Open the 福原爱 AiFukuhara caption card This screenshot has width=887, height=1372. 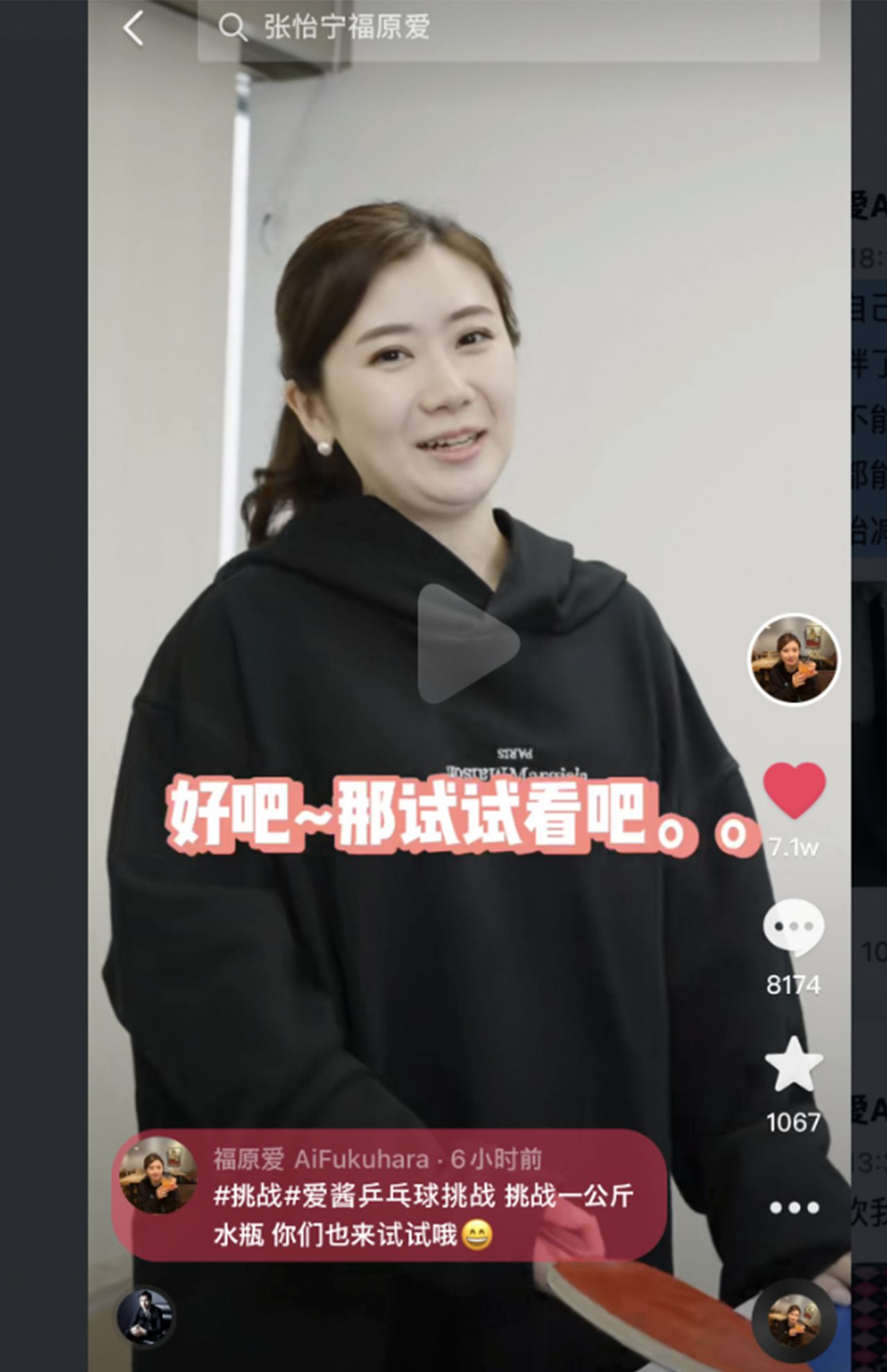388,1195
